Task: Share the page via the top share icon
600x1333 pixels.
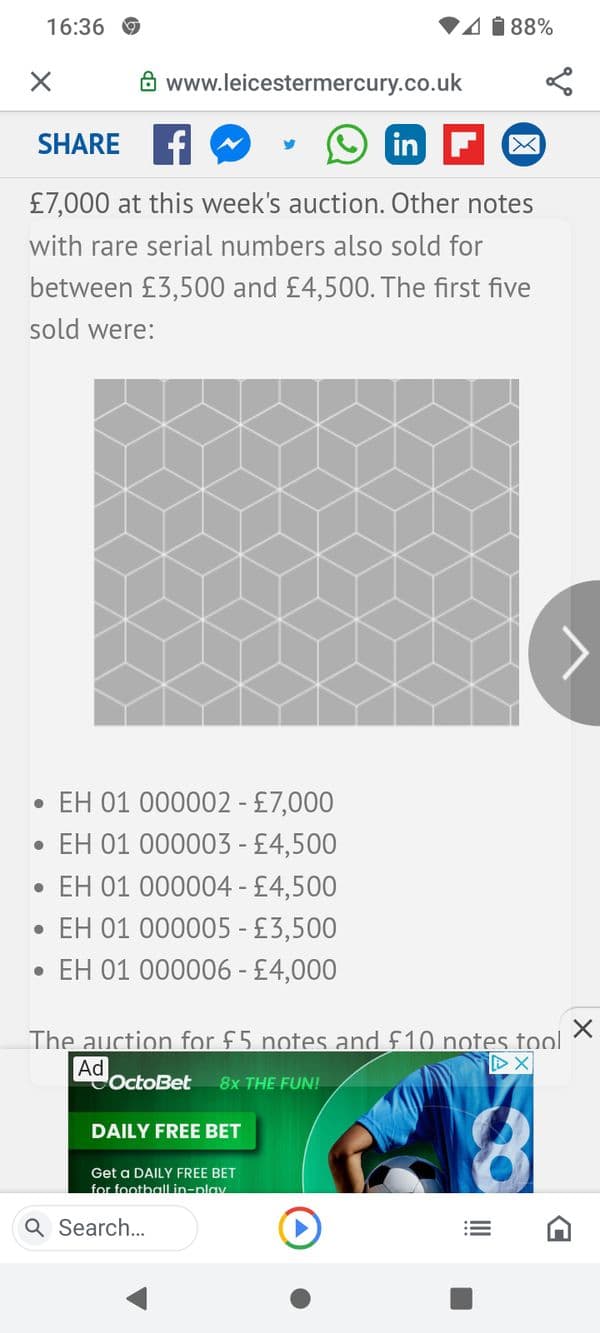Action: click(559, 82)
